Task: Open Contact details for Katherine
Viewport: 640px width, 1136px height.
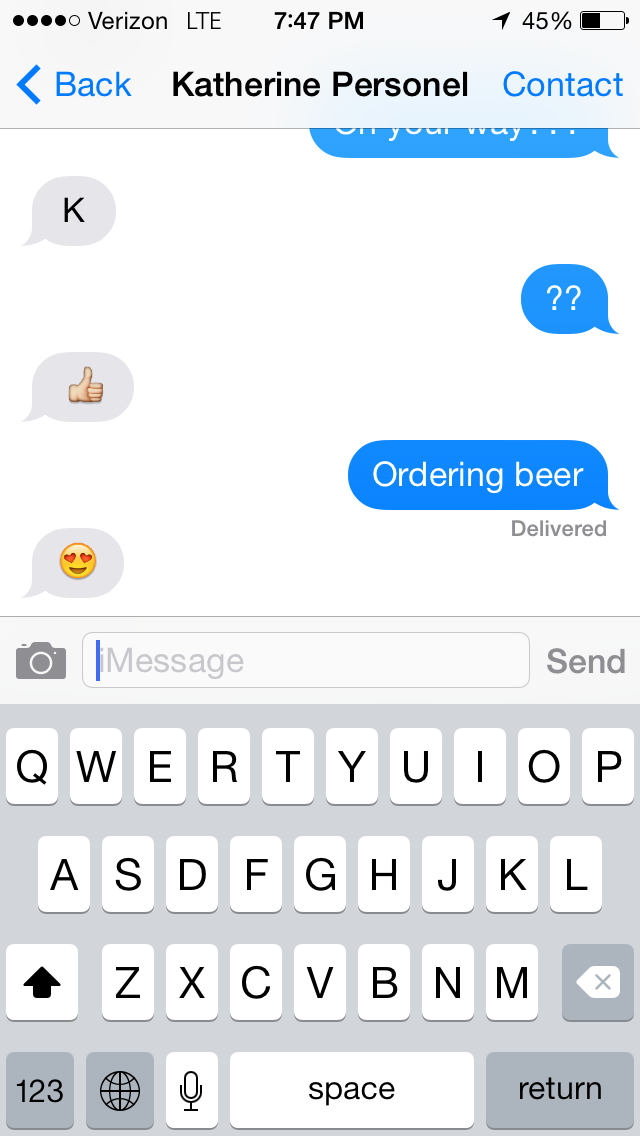Action: point(562,85)
